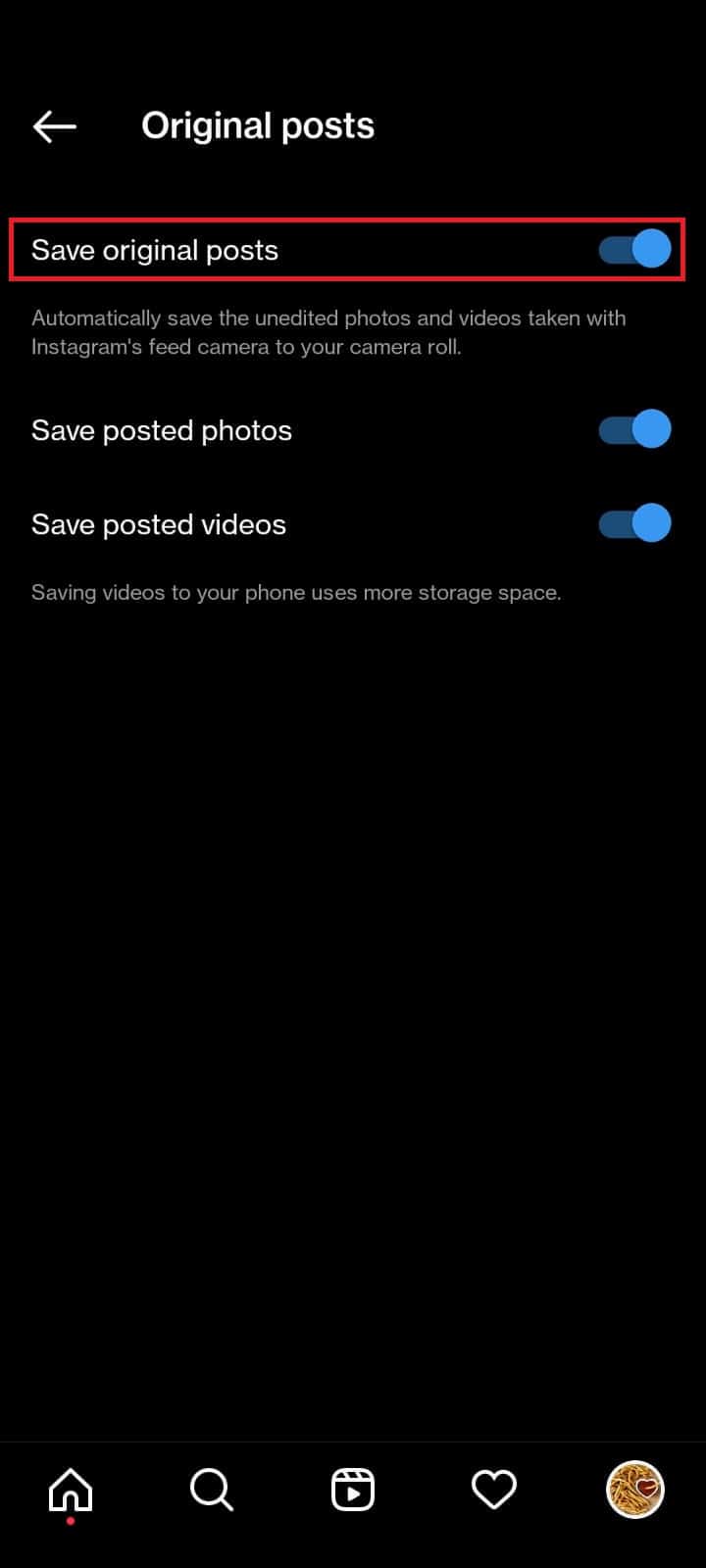Select the 'Save posted videos' row

pos(159,524)
